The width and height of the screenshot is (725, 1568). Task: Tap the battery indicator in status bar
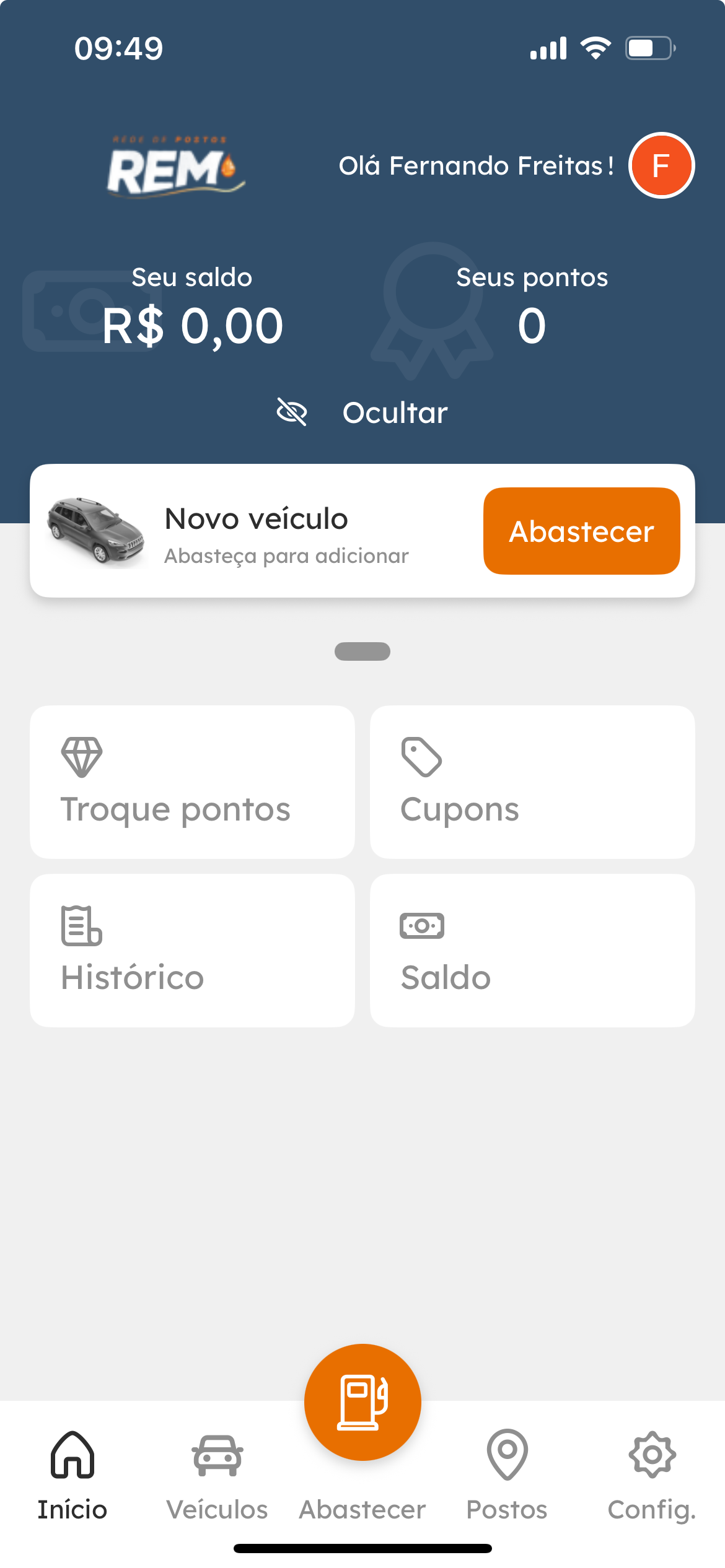[x=648, y=46]
